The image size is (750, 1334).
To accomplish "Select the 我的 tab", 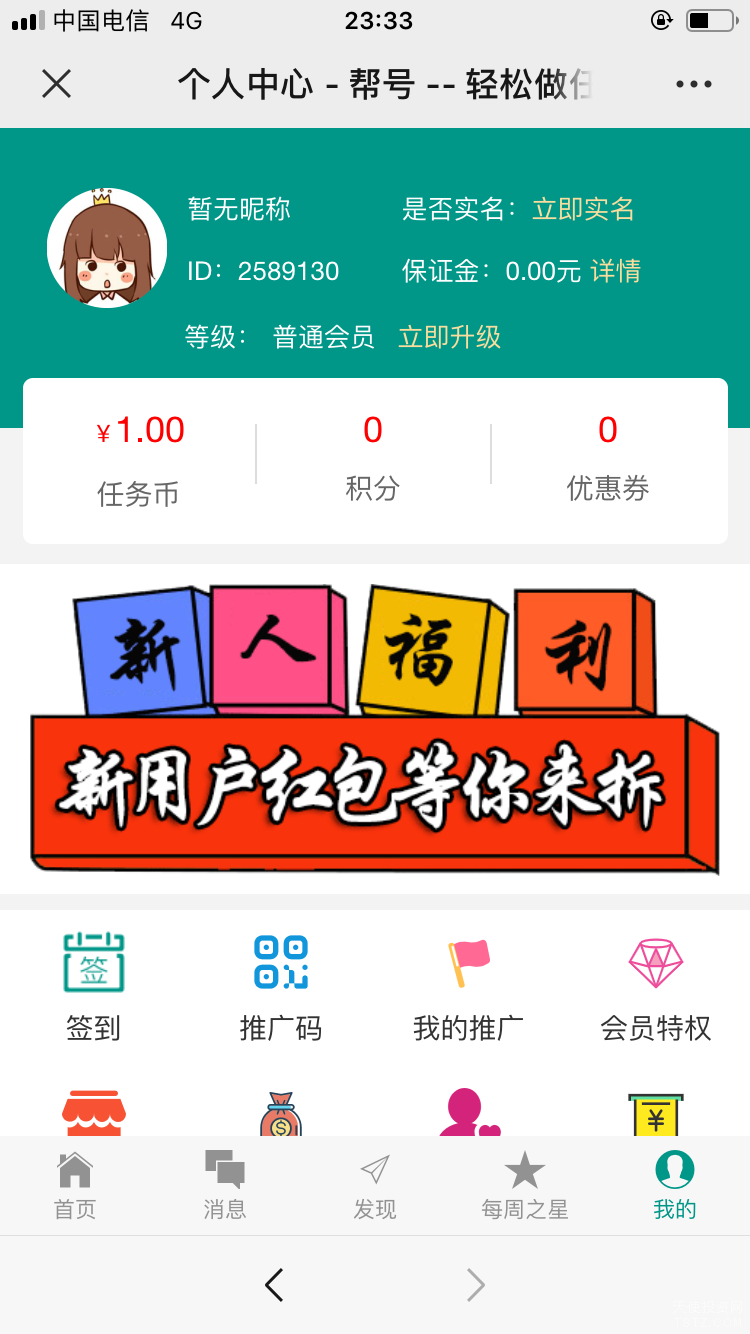I will pyautogui.click(x=675, y=1185).
